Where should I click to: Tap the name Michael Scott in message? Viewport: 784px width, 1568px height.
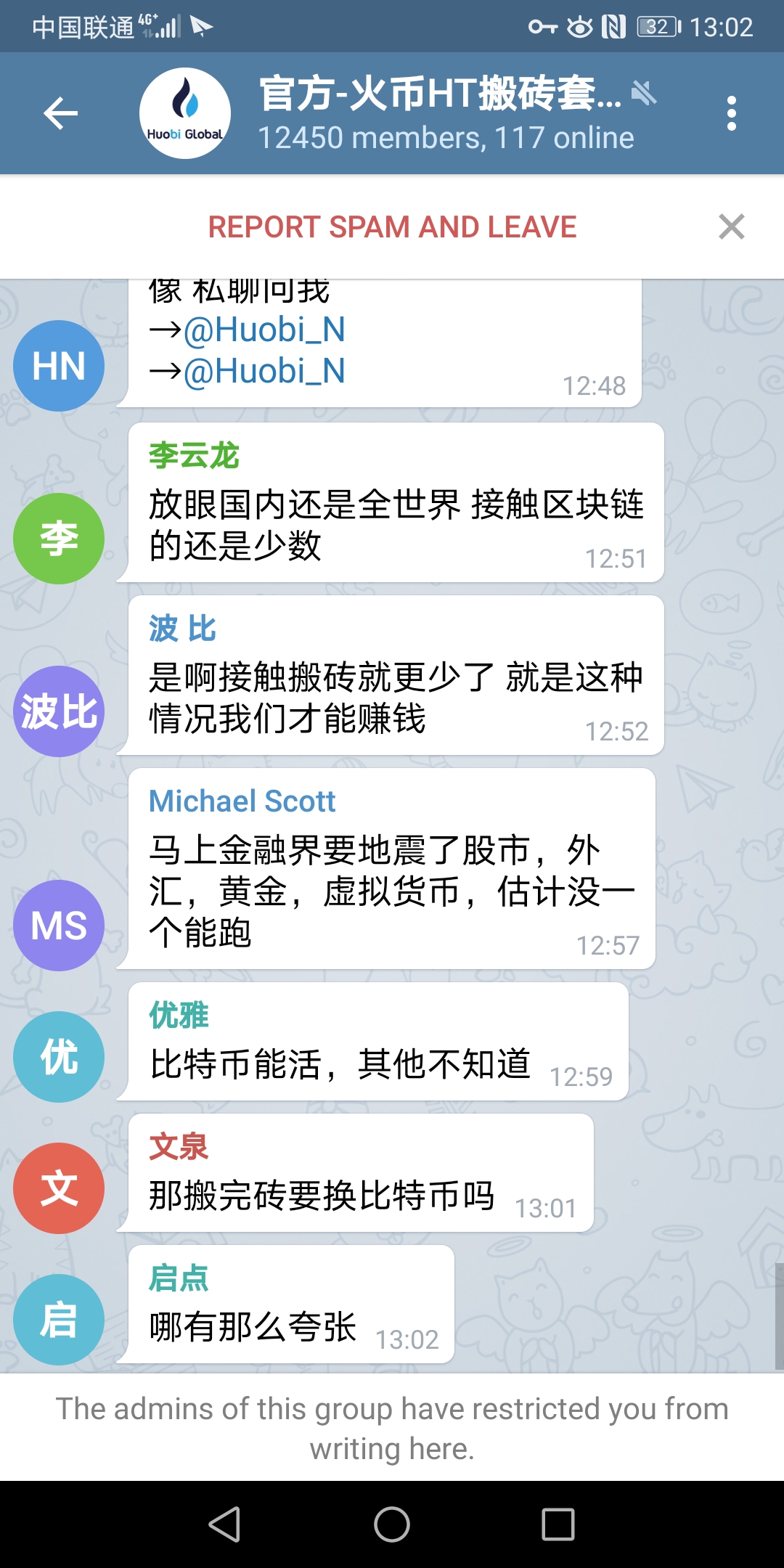coord(242,801)
